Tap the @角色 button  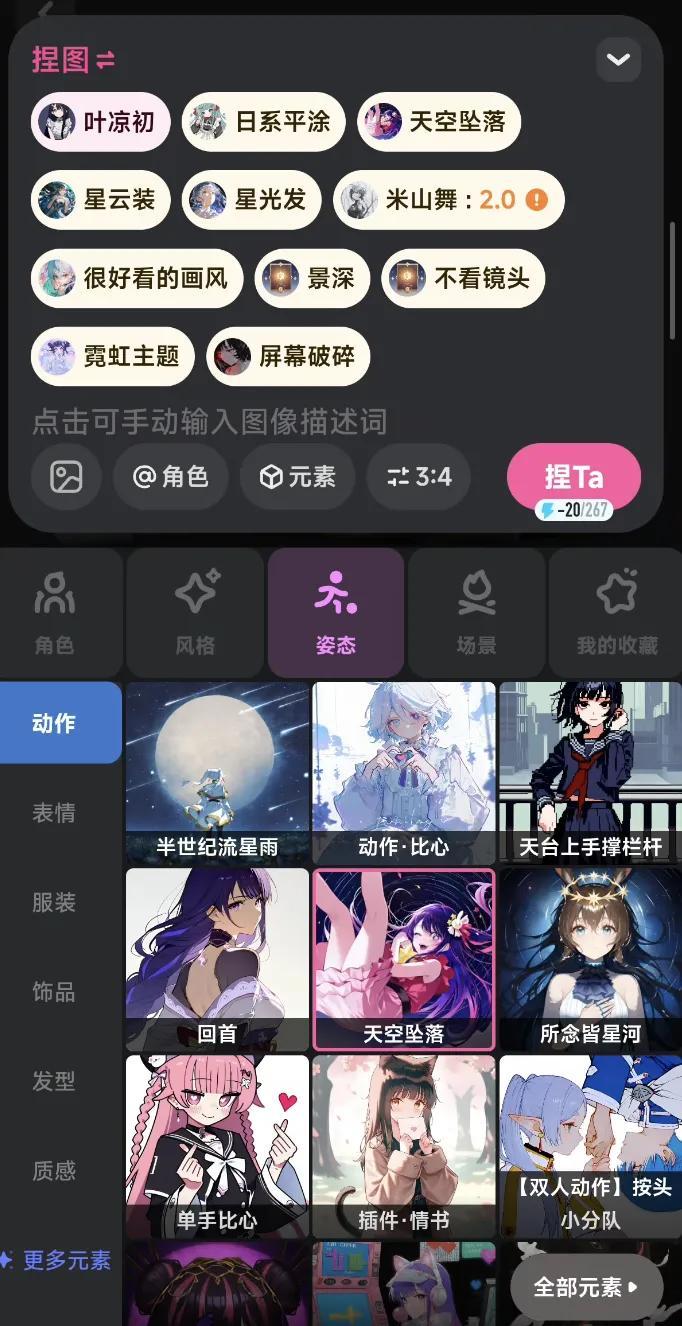(x=170, y=477)
